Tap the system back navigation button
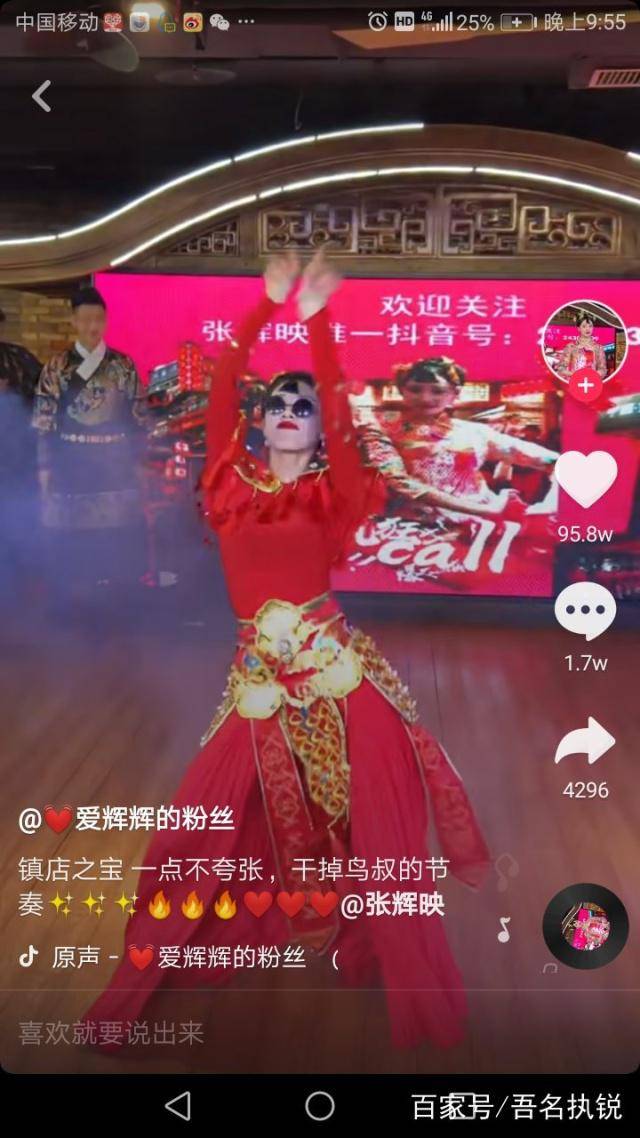 (178, 1106)
